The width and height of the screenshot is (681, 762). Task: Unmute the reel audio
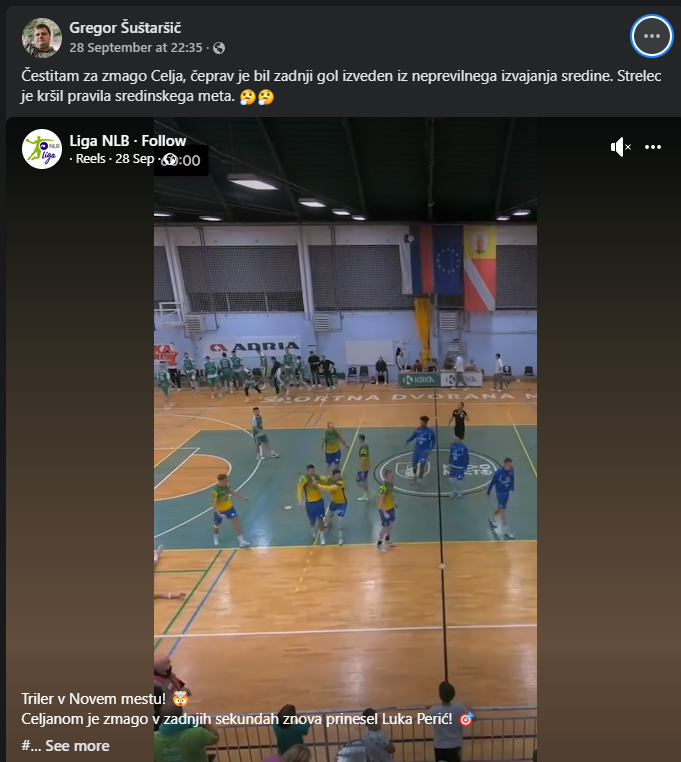point(620,147)
